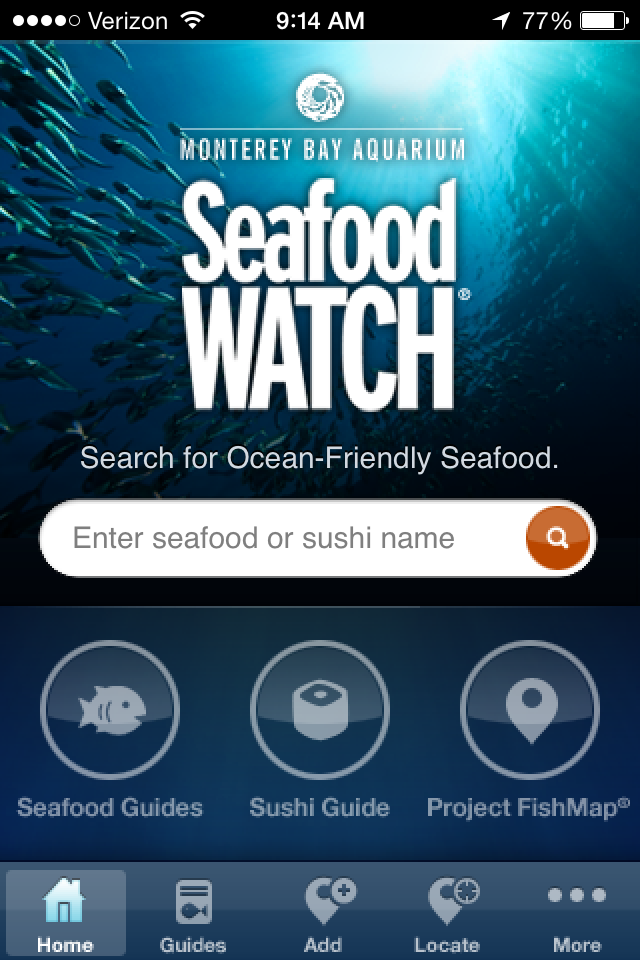Open the More tab
The width and height of the screenshot is (640, 960).
click(x=576, y=913)
